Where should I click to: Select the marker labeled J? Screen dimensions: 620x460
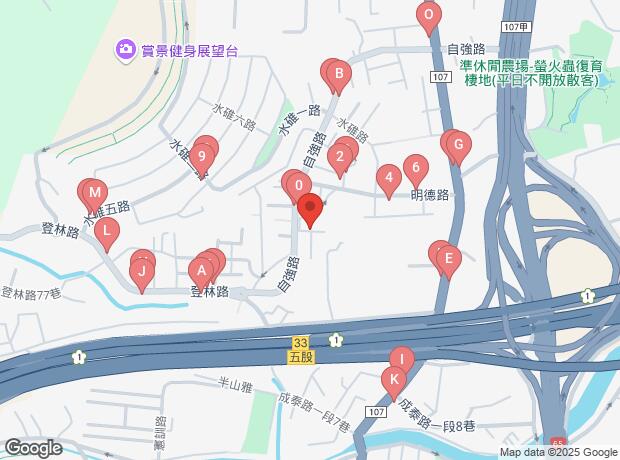142,270
